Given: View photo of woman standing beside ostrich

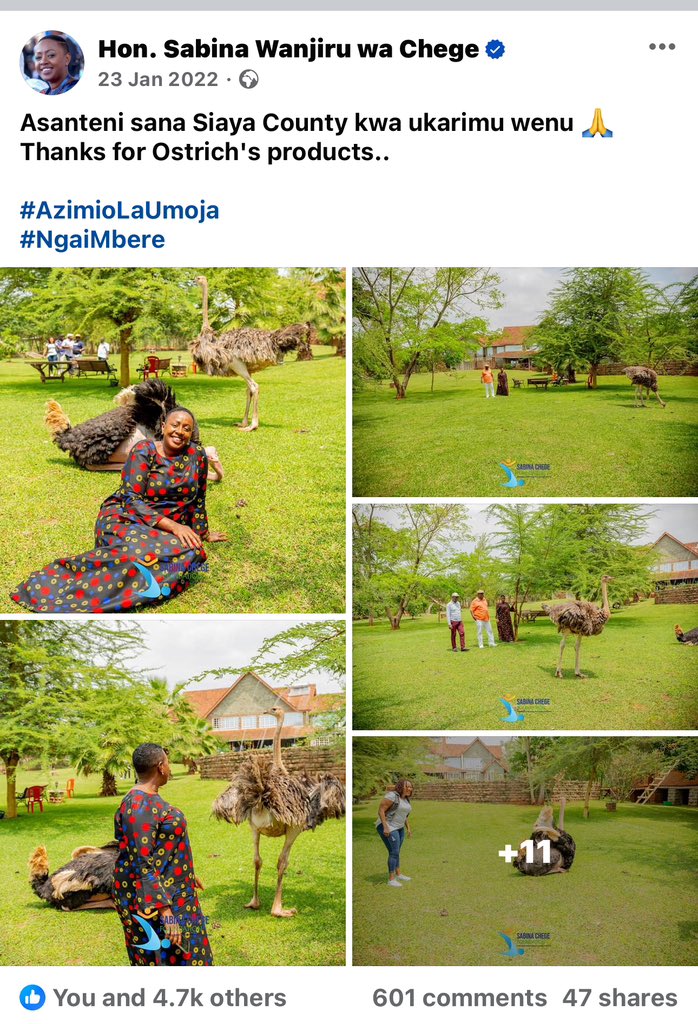Looking at the screenshot, I should pos(173,792).
